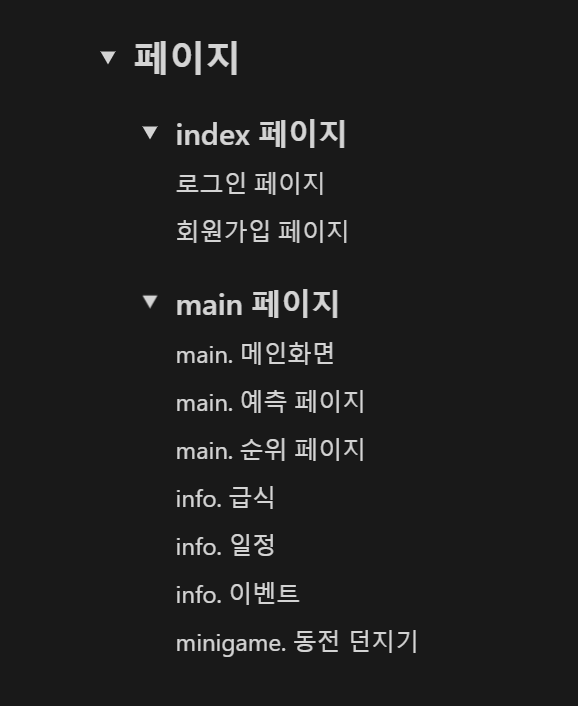Image resolution: width=578 pixels, height=706 pixels.
Task: Collapse the main 페이지 toggle section
Action: click(x=150, y=302)
